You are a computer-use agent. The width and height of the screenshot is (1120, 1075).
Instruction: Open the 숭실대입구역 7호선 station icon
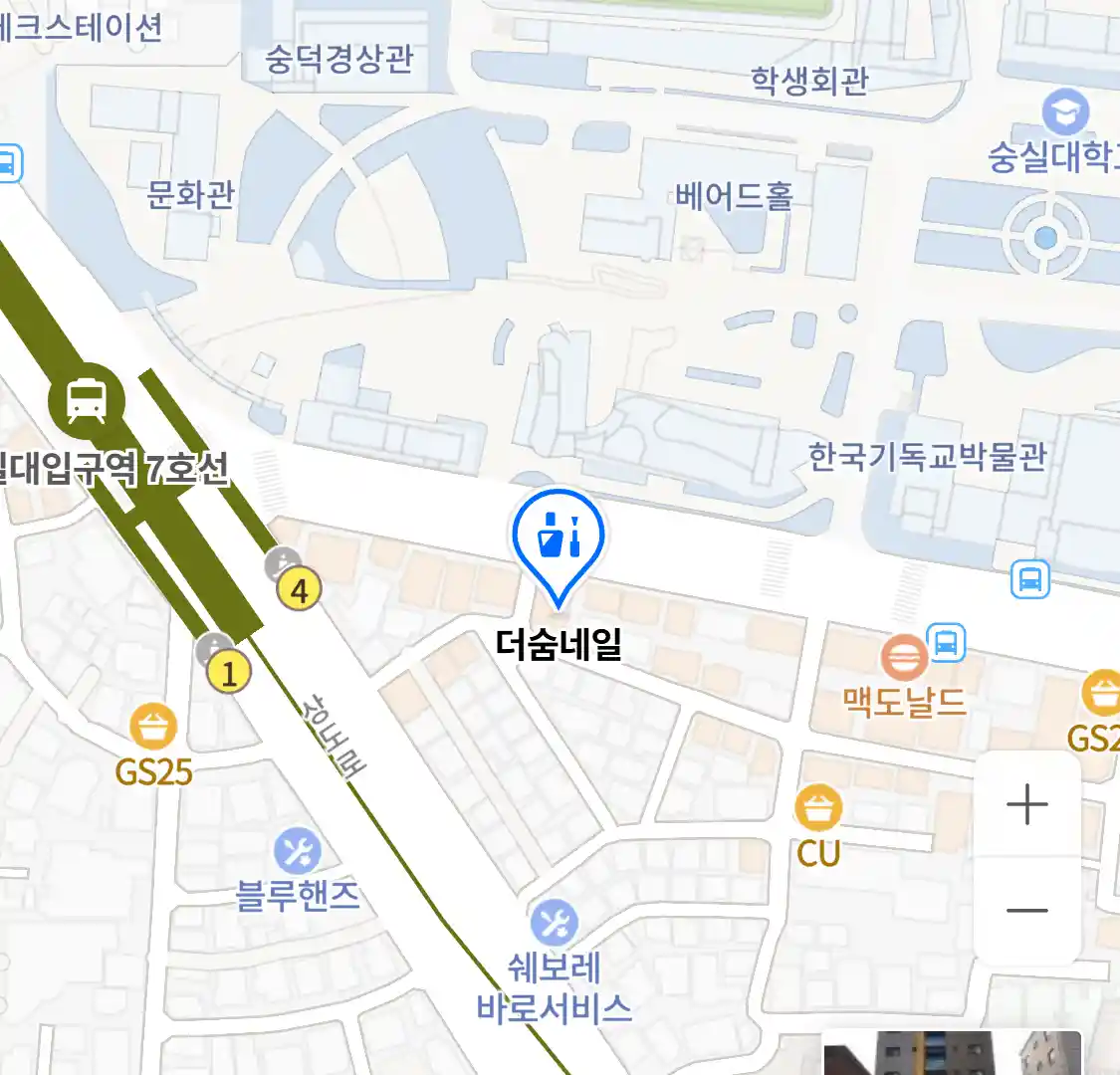click(x=87, y=401)
